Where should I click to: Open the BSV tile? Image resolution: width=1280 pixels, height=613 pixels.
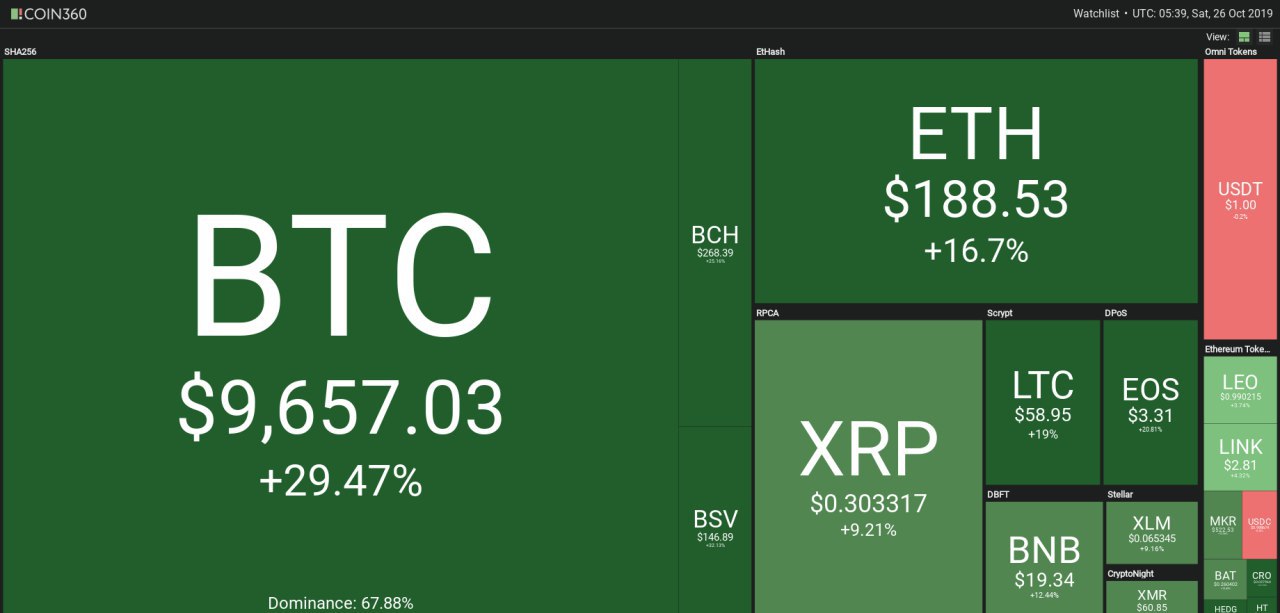coord(715,520)
